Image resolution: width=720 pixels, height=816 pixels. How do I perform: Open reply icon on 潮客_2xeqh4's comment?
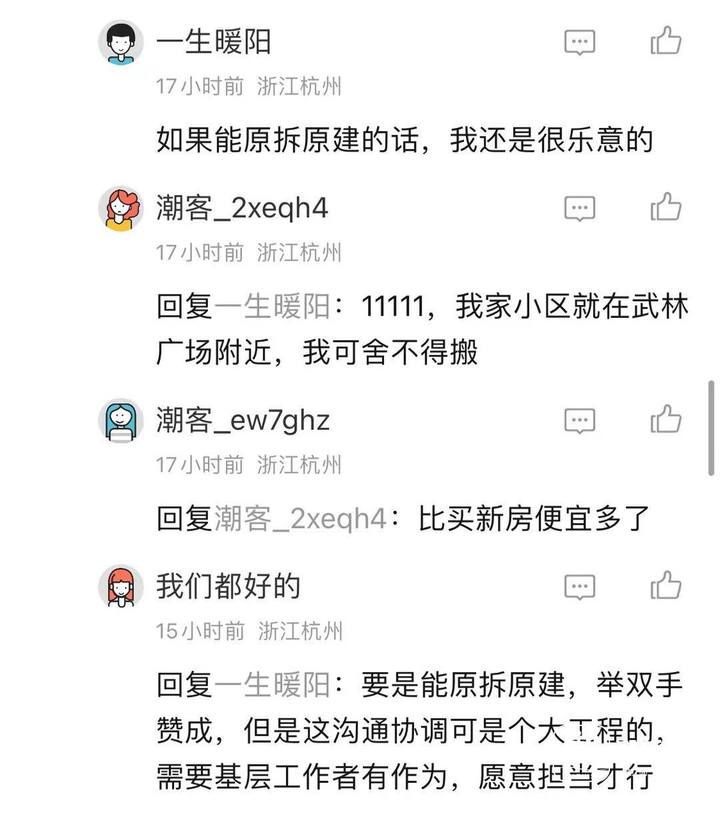pyautogui.click(x=580, y=208)
